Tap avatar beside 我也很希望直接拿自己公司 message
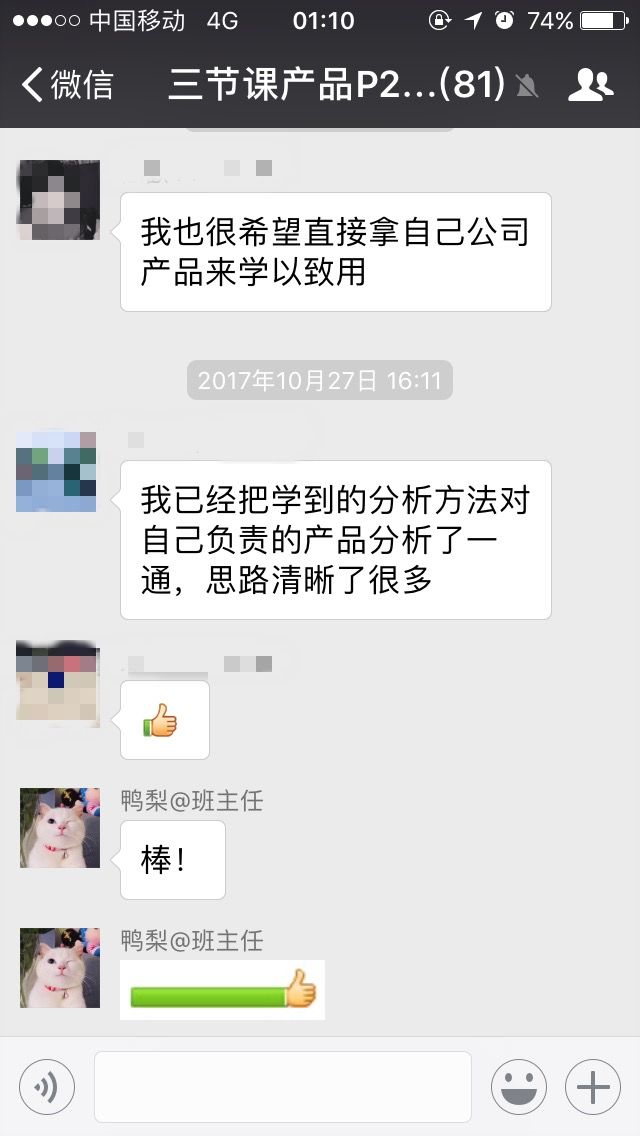Viewport: 640px width, 1136px height. coord(59,200)
